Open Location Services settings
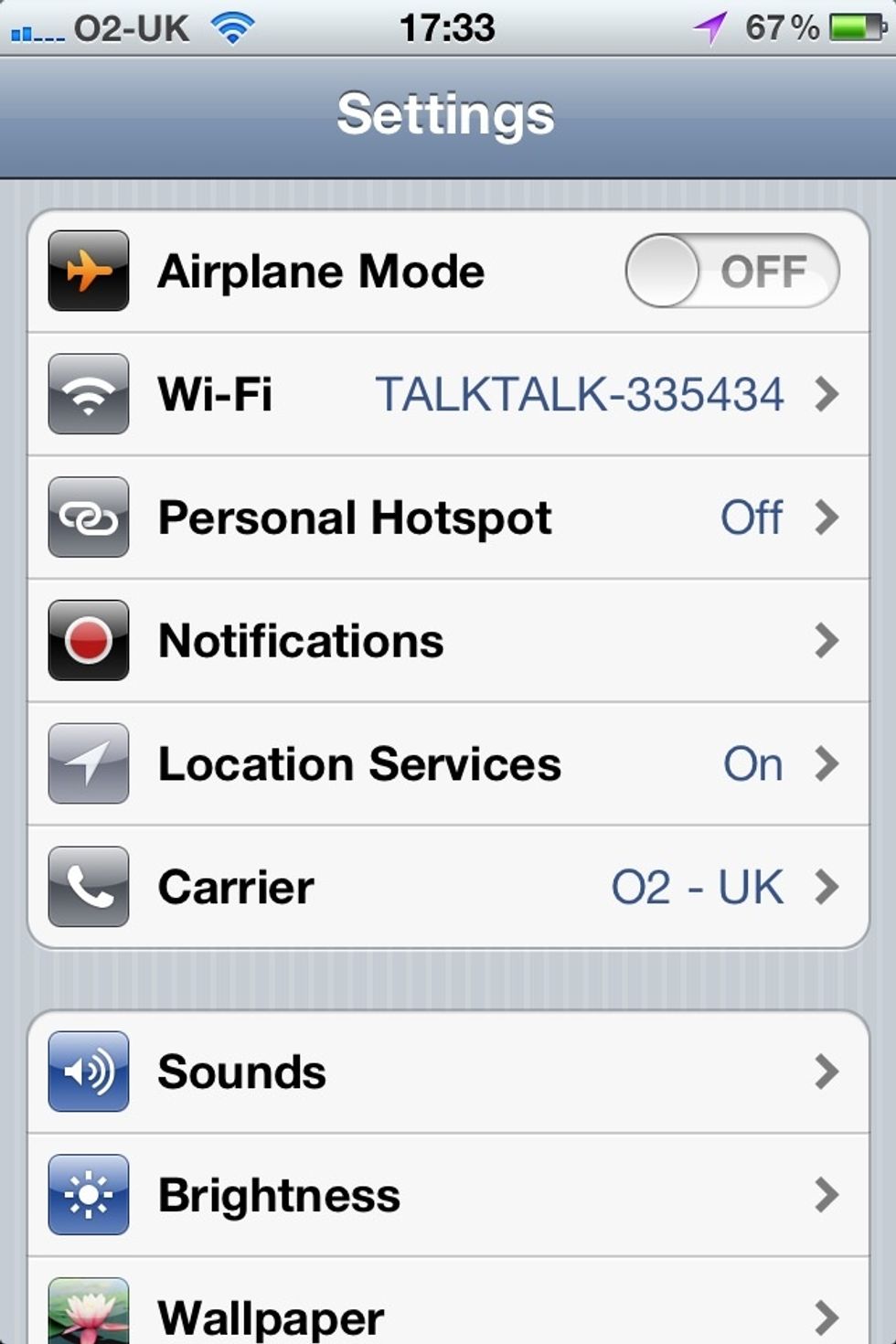Image resolution: width=896 pixels, height=1344 pixels. (x=448, y=764)
